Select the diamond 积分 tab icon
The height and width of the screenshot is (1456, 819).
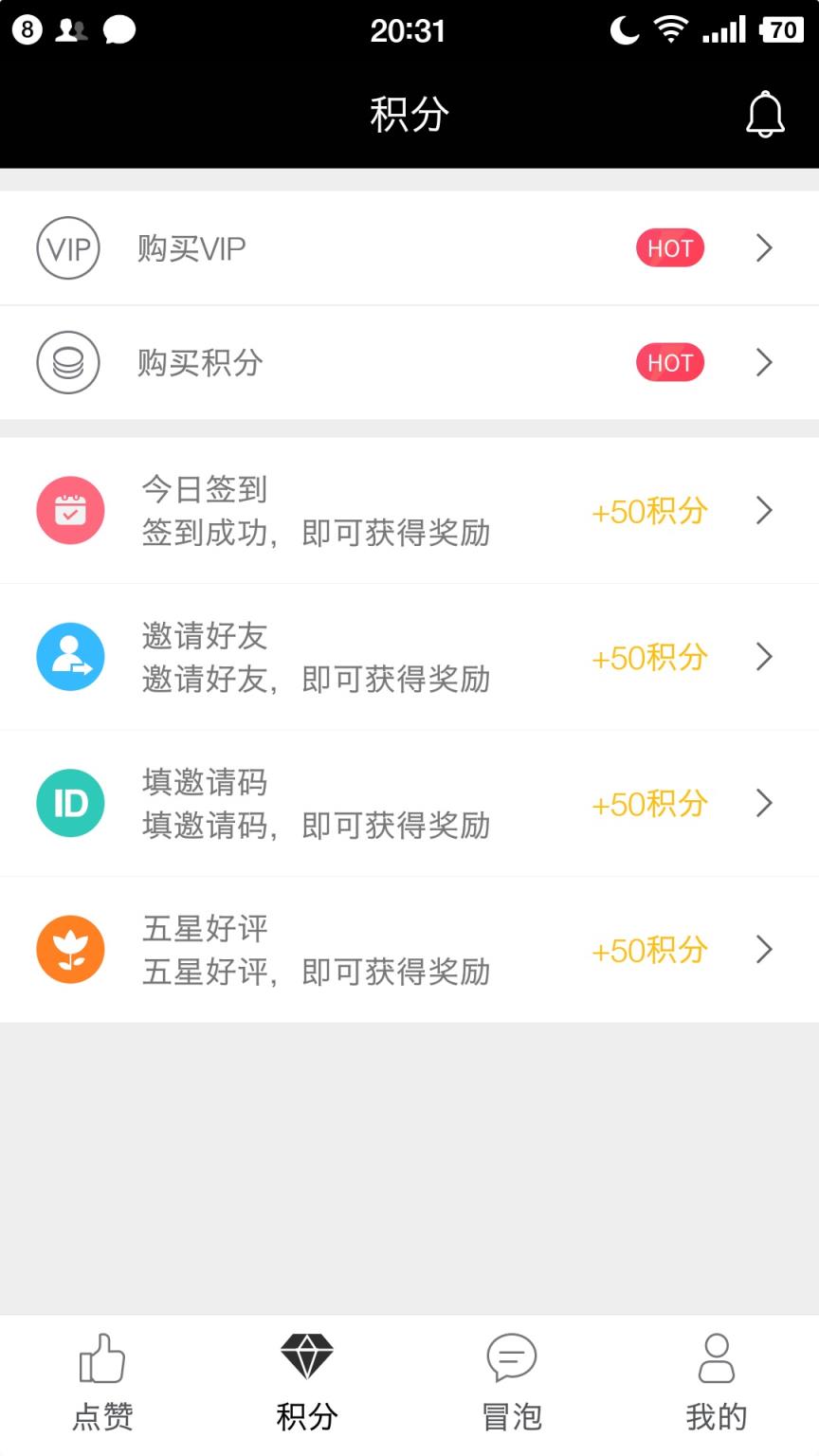306,1357
